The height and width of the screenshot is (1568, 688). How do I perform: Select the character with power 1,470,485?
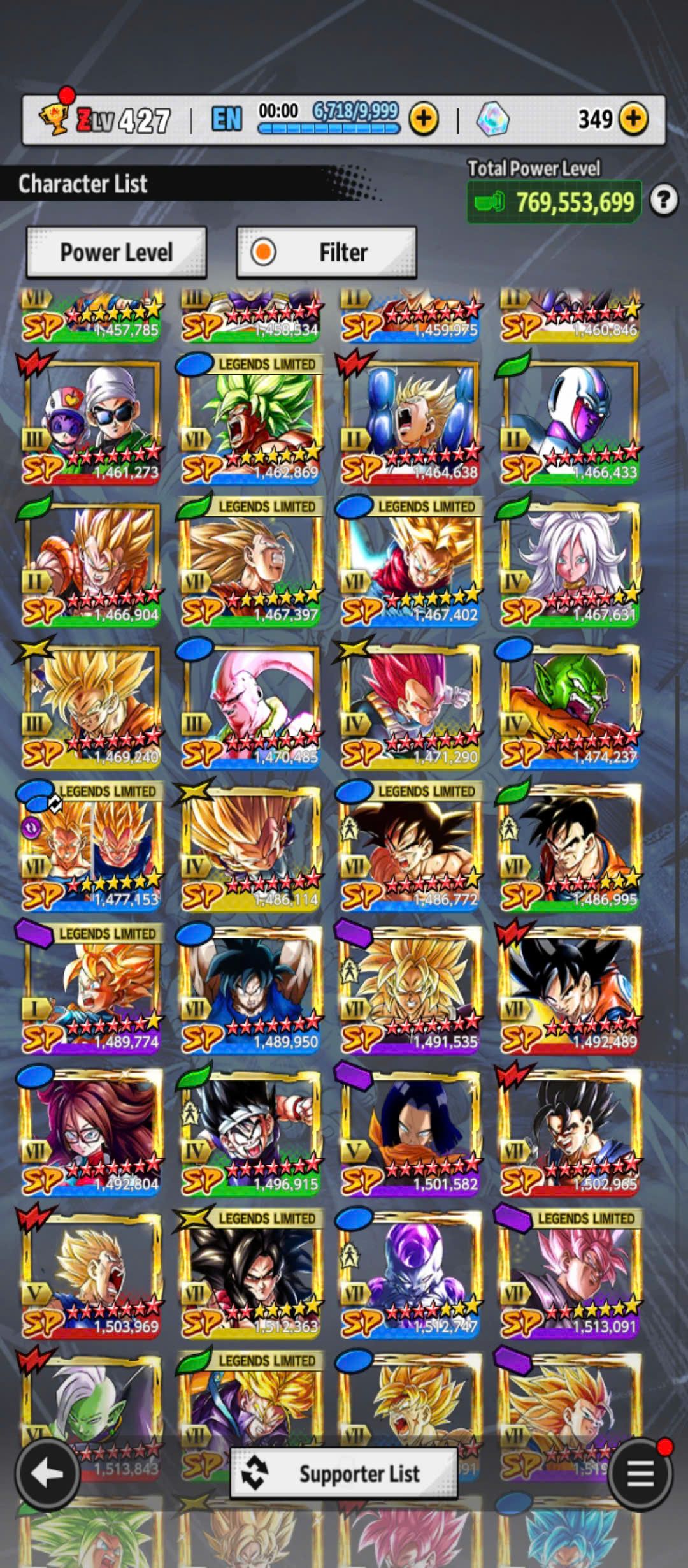click(x=251, y=706)
